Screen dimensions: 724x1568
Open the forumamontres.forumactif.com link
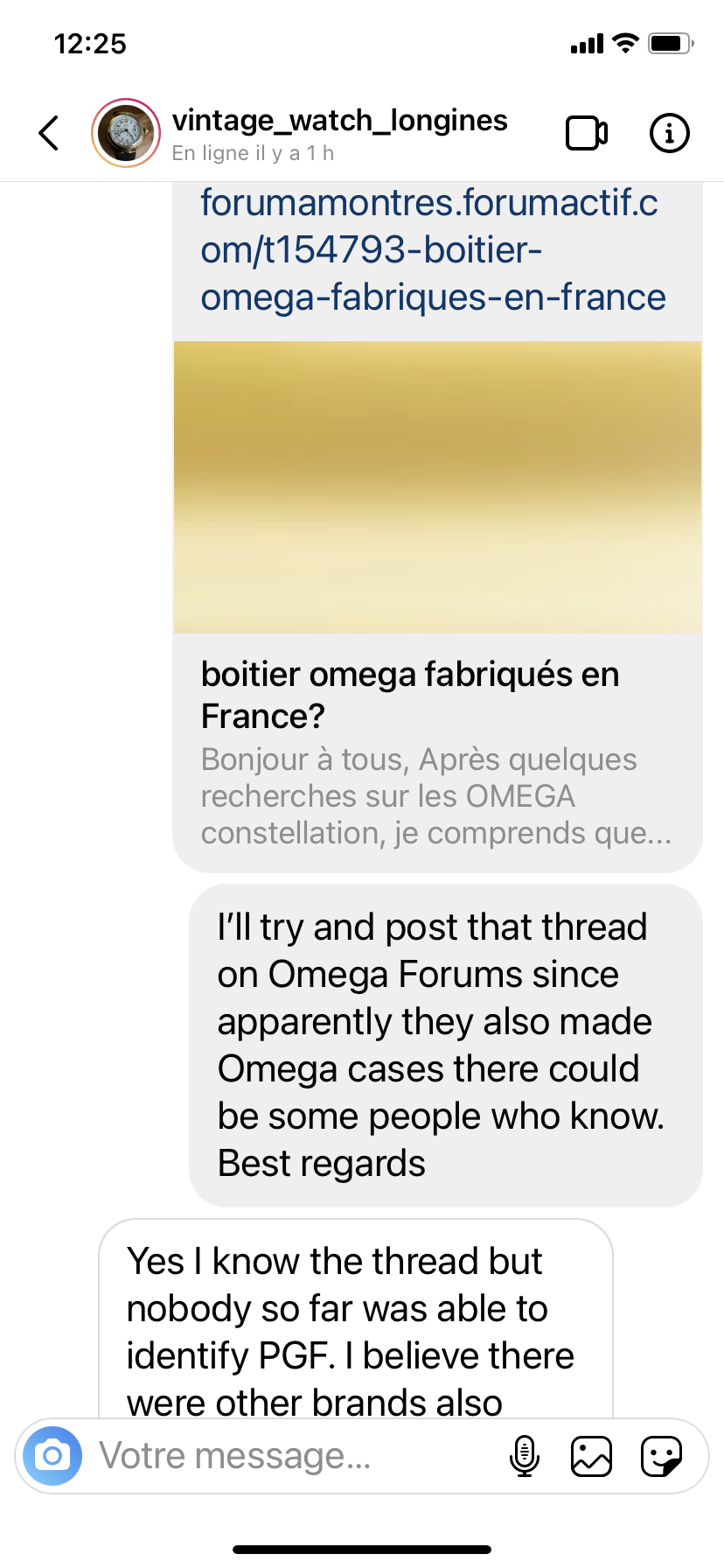pos(432,250)
